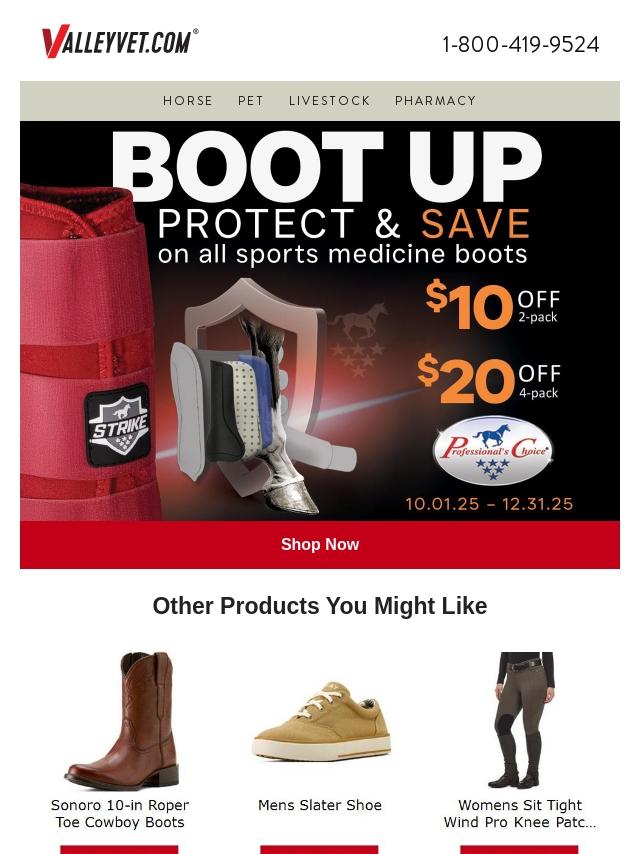Screen dimensions: 640x854
Task: Call the 1-800-419-9524 phone number
Action: point(520,45)
